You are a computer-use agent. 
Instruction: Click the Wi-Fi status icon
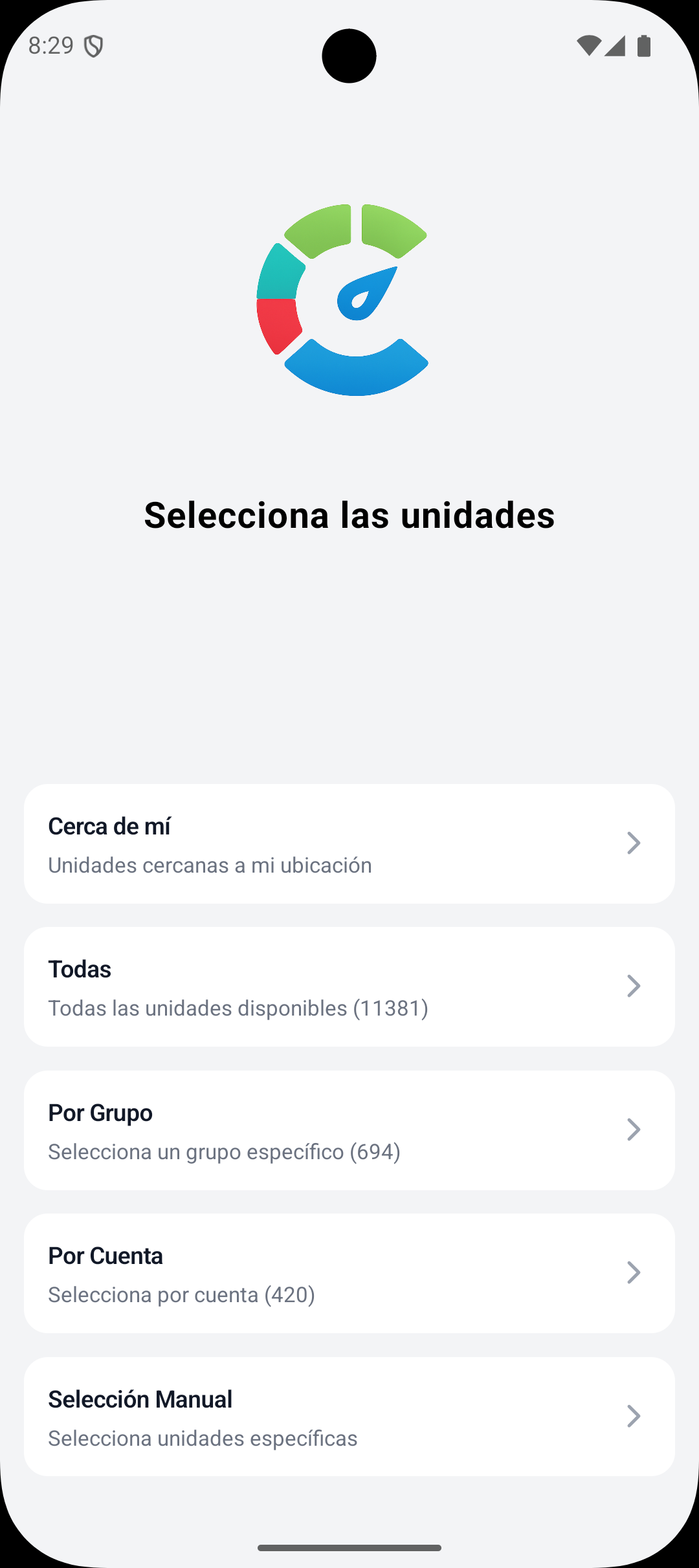click(x=590, y=45)
